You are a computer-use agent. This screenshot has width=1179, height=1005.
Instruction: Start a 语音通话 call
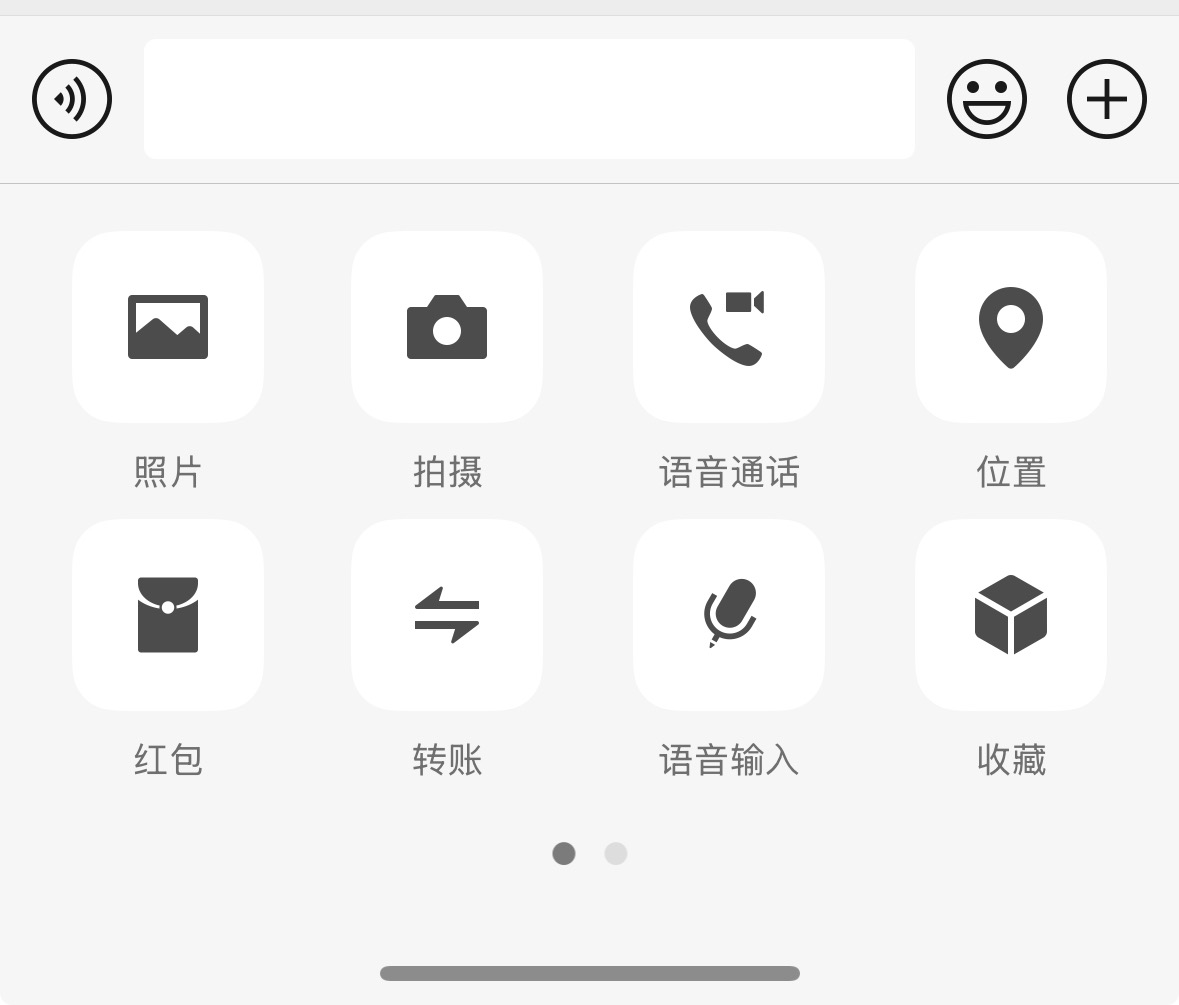[x=729, y=327]
